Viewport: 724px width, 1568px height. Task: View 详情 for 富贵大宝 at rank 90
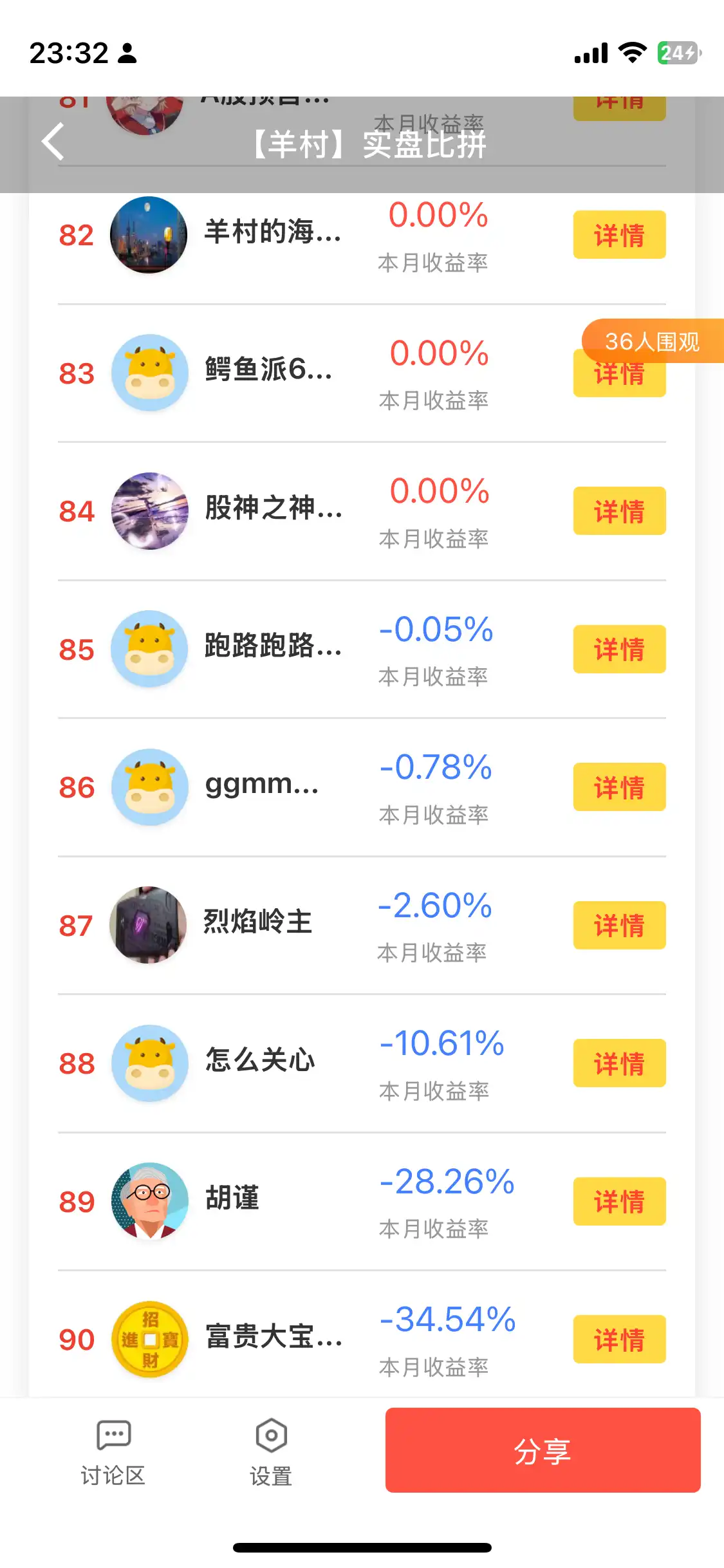tap(619, 1339)
